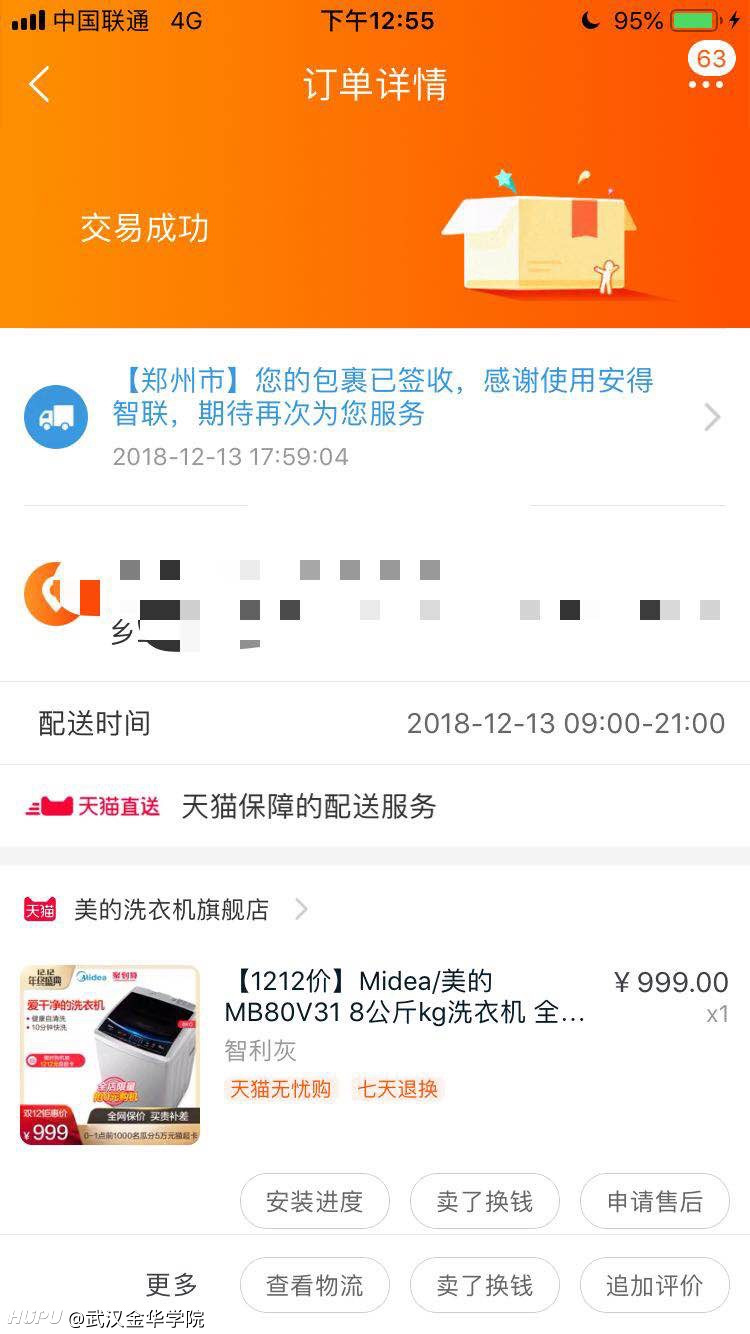Add a follow-up review via 追加评价
Image resolution: width=750 pixels, height=1334 pixels.
tap(654, 1285)
